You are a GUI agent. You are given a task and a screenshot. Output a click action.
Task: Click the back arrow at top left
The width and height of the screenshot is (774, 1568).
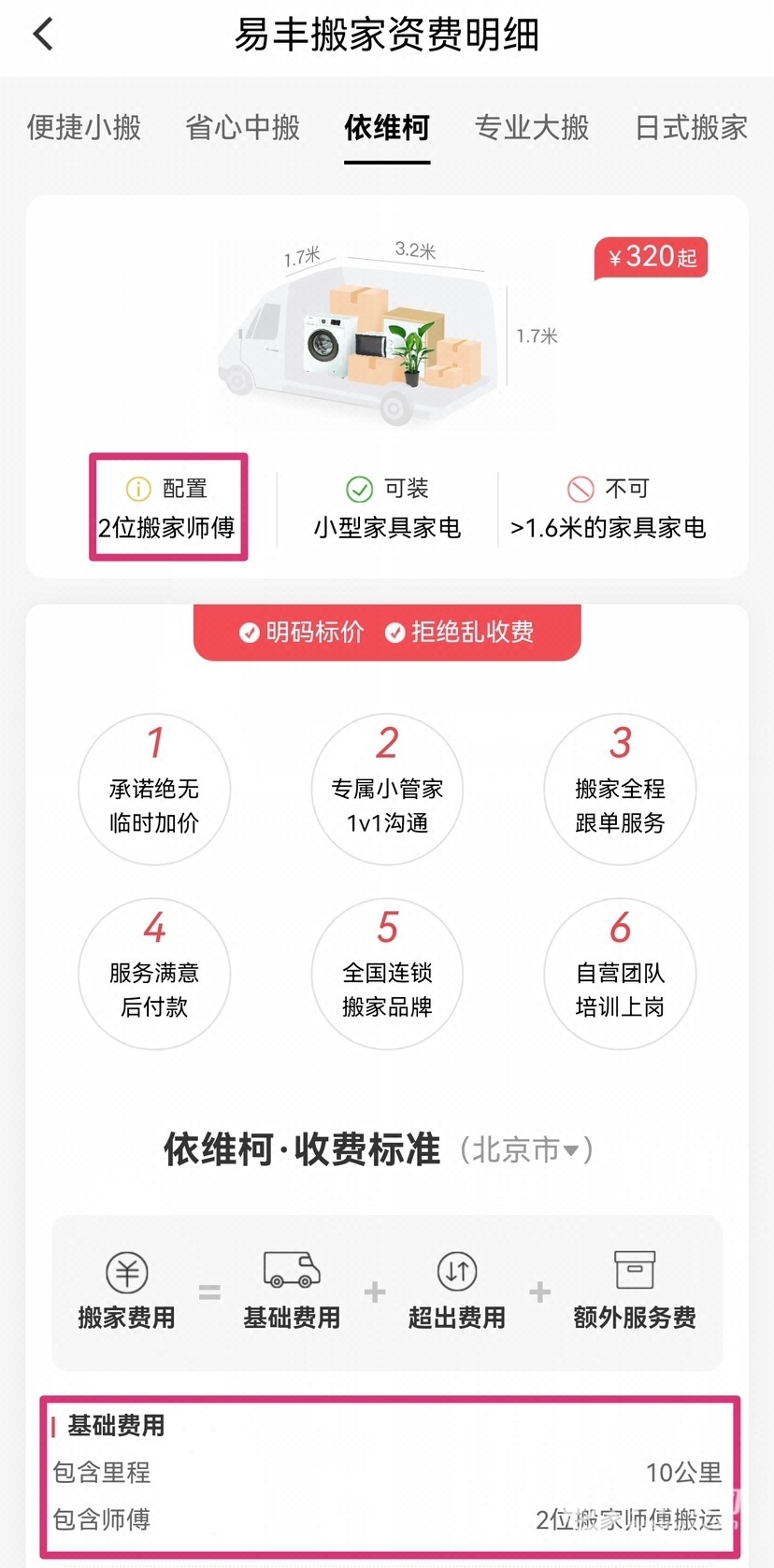click(x=41, y=33)
